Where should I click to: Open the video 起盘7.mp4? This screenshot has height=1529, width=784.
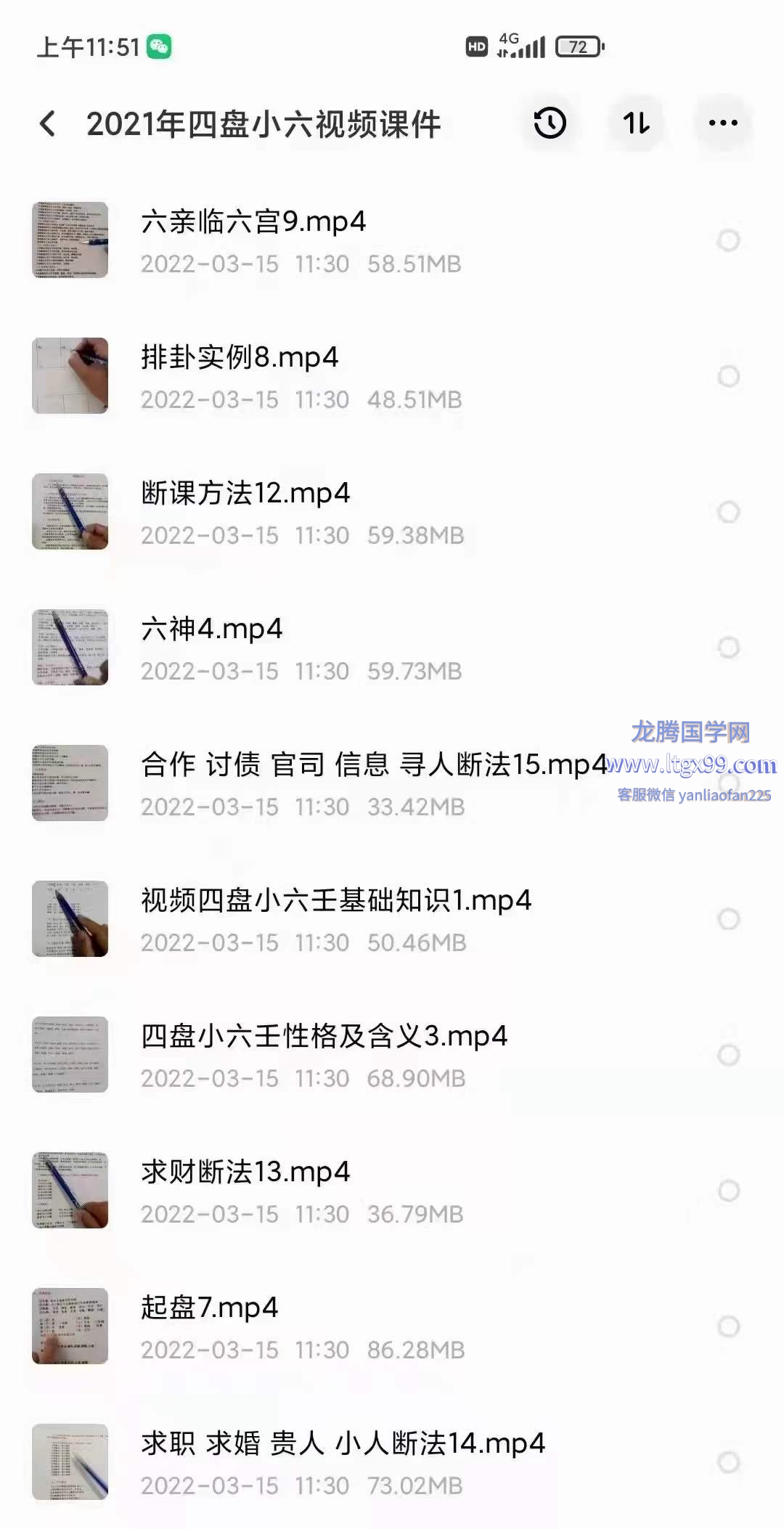point(209,1308)
